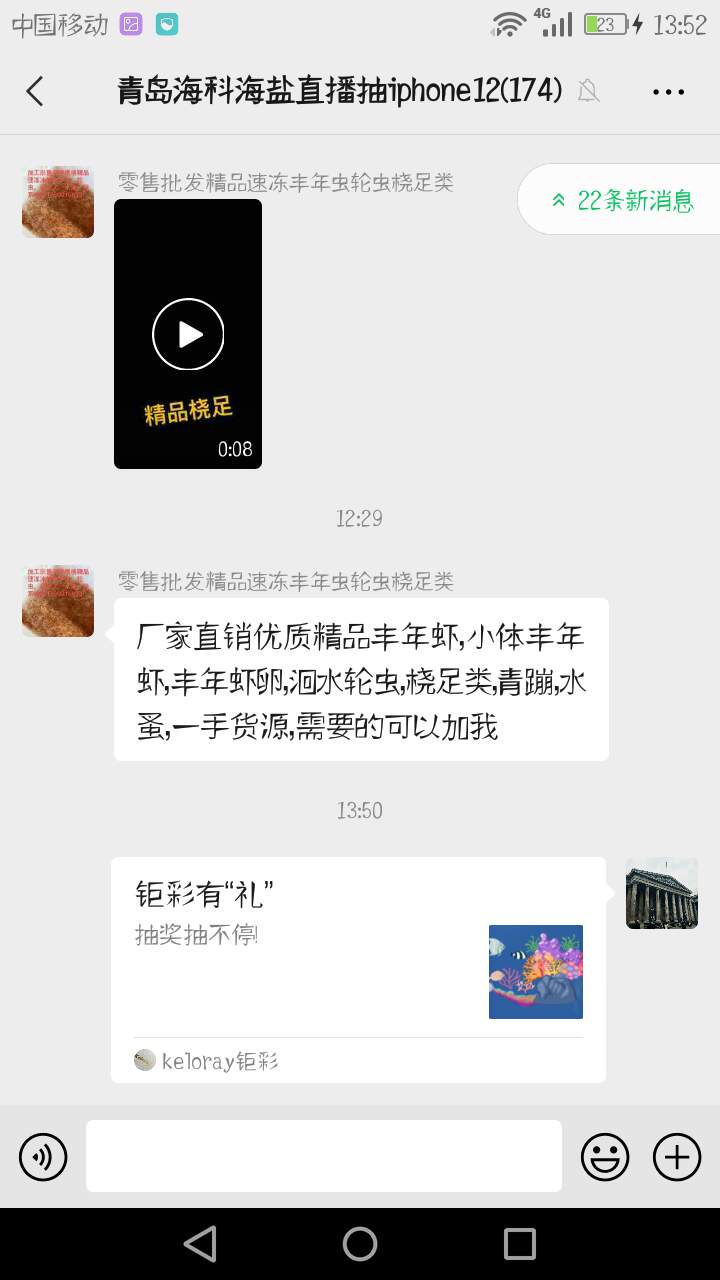
Task: Open the group chat overflow menu
Action: [x=668, y=91]
